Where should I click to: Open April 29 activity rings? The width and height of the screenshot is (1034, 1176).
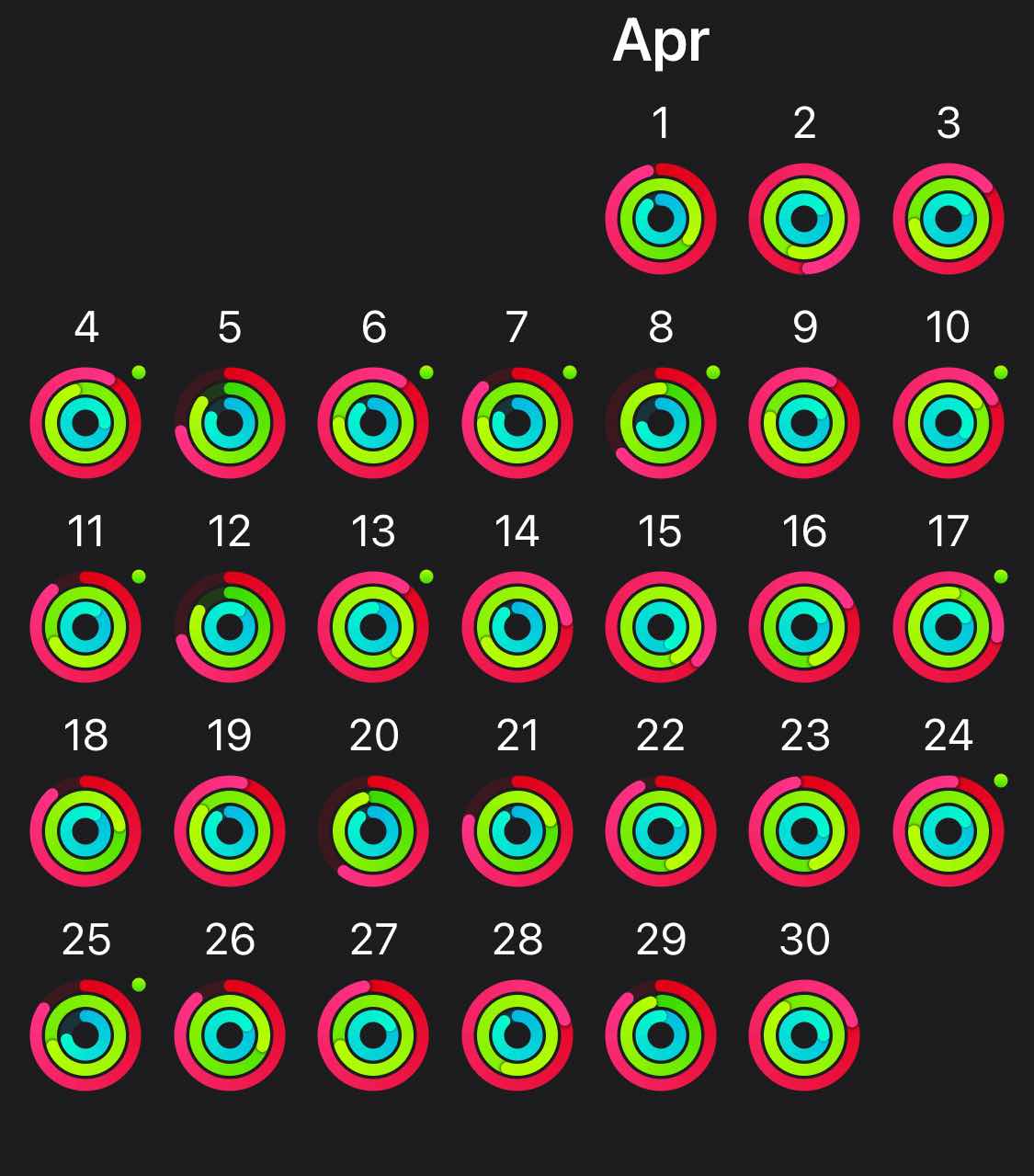(x=660, y=1035)
